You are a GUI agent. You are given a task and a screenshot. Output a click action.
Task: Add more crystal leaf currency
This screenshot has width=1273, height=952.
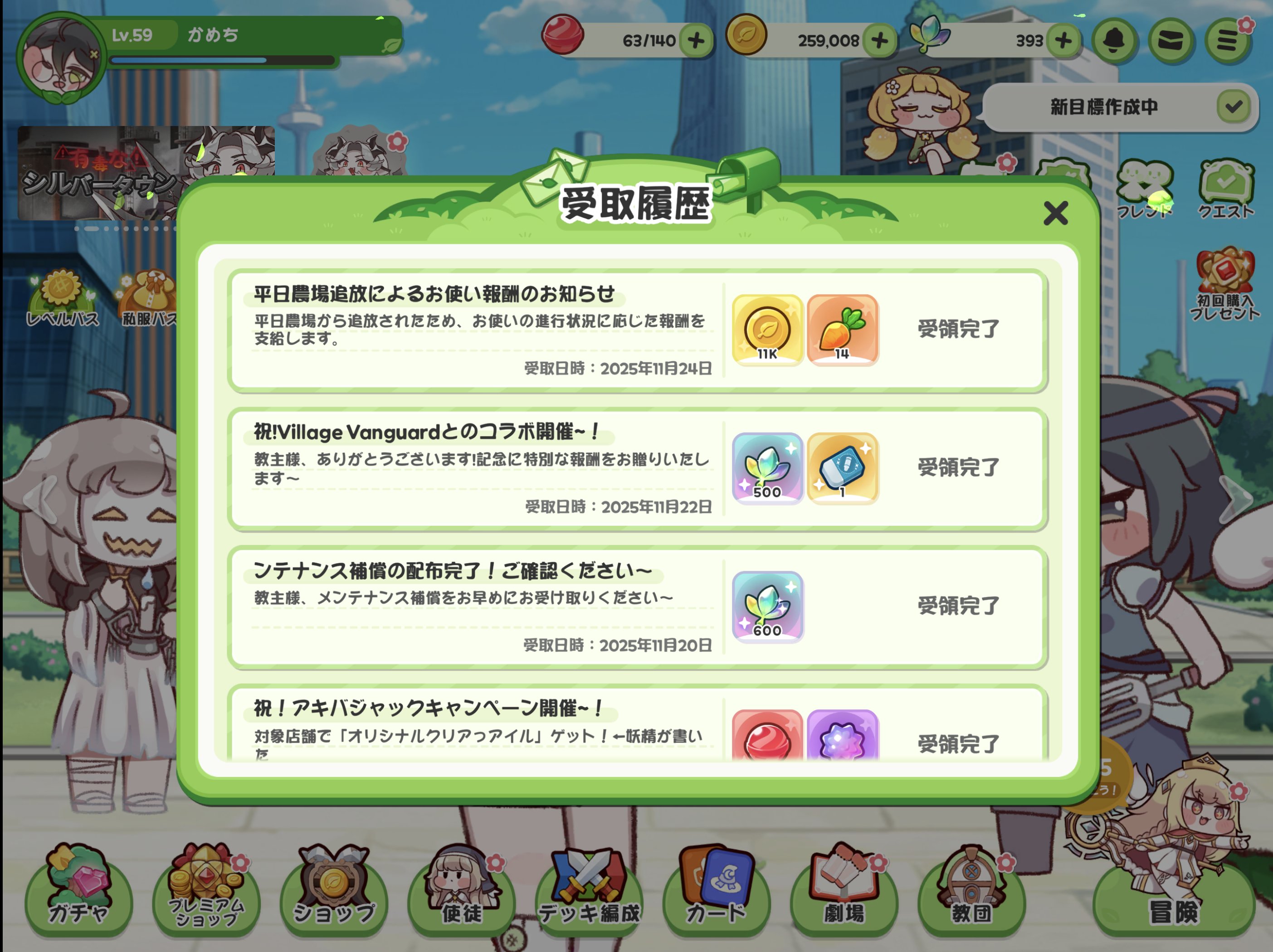1063,41
